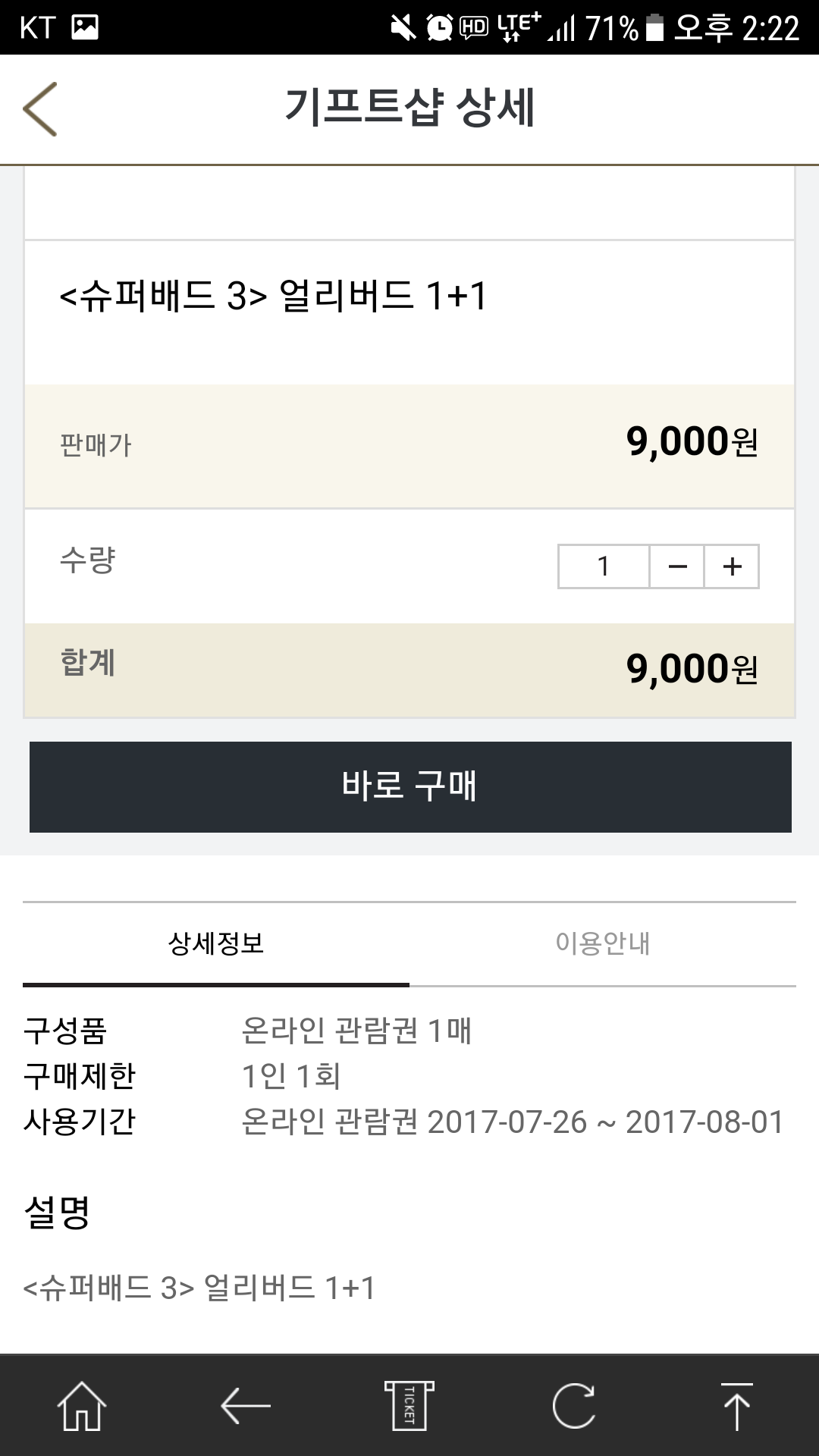Go back using the header arrow
This screenshot has width=819, height=1456.
pyautogui.click(x=40, y=109)
